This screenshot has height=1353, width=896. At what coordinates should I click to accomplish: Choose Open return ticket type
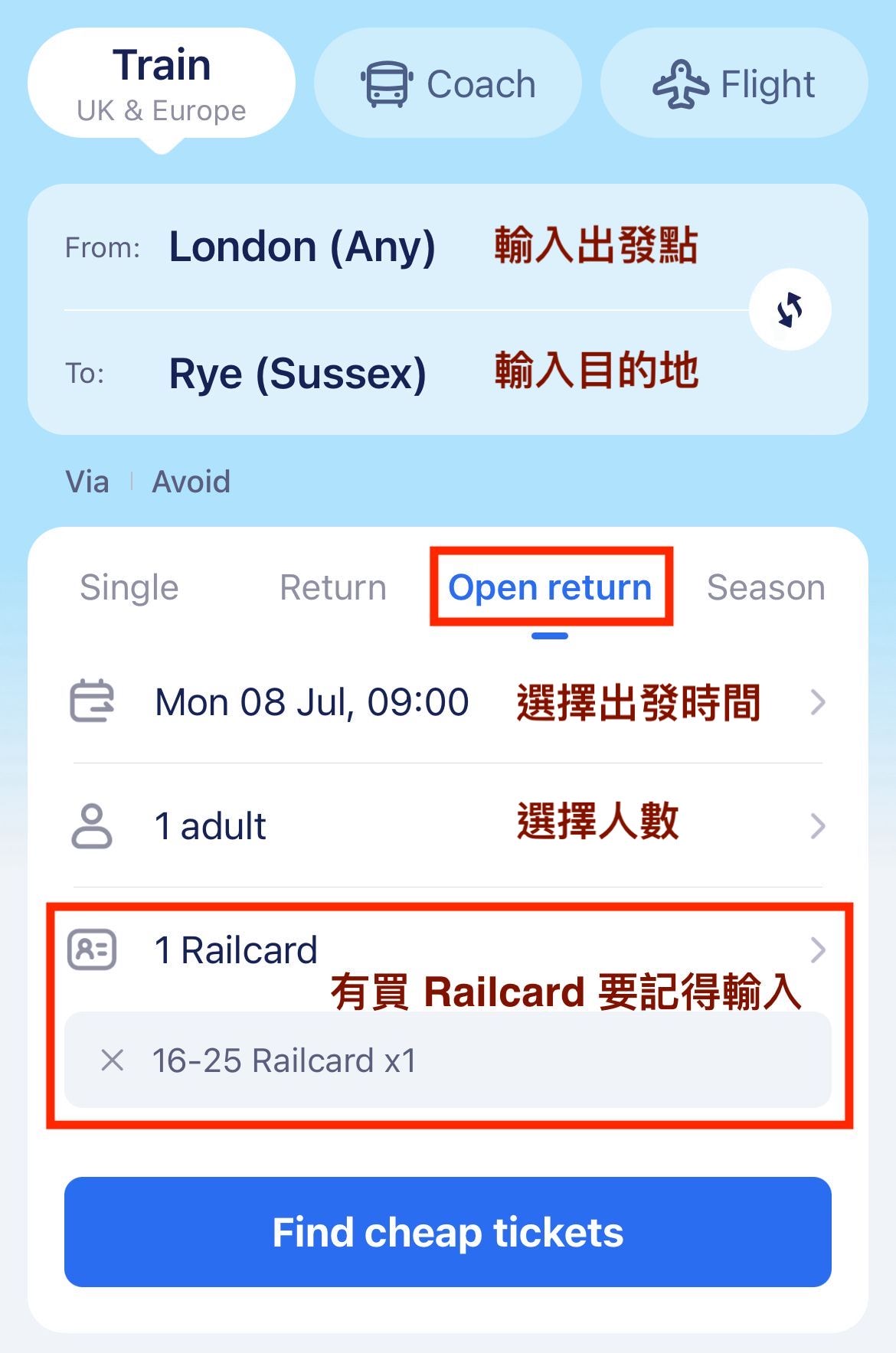[550, 588]
